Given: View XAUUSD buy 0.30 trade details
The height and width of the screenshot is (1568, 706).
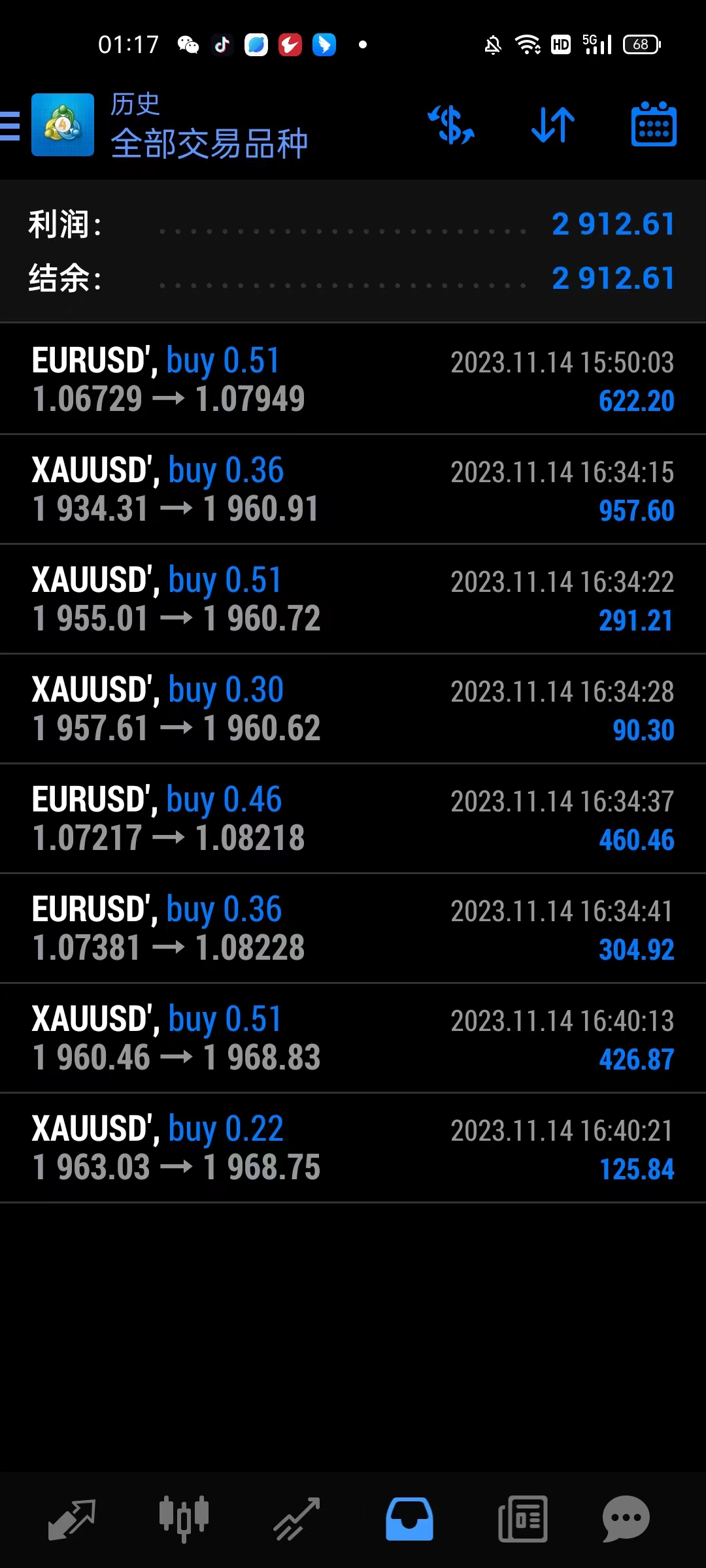Looking at the screenshot, I should 353,709.
